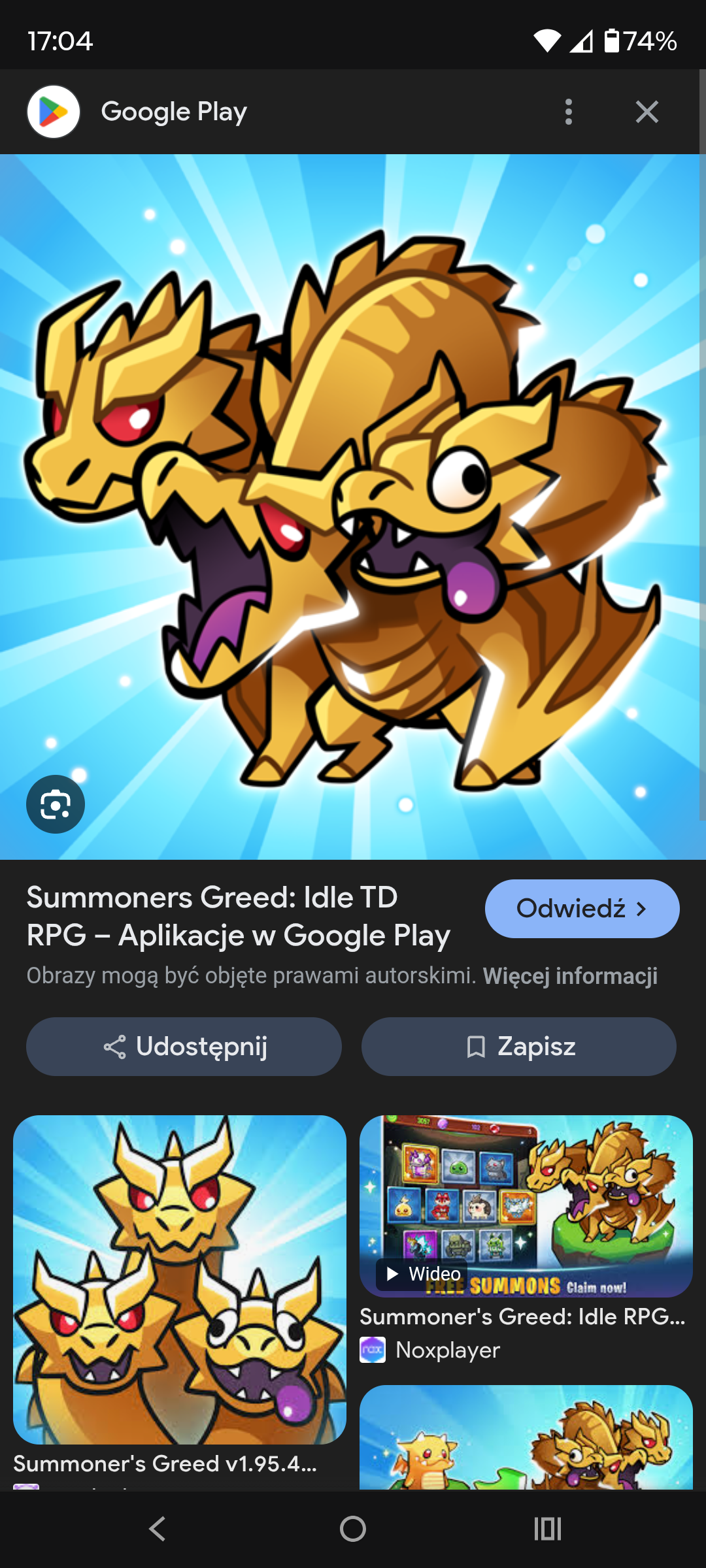Save the image with Zapisz
Screen dimensions: 706x1568
pos(518,1047)
